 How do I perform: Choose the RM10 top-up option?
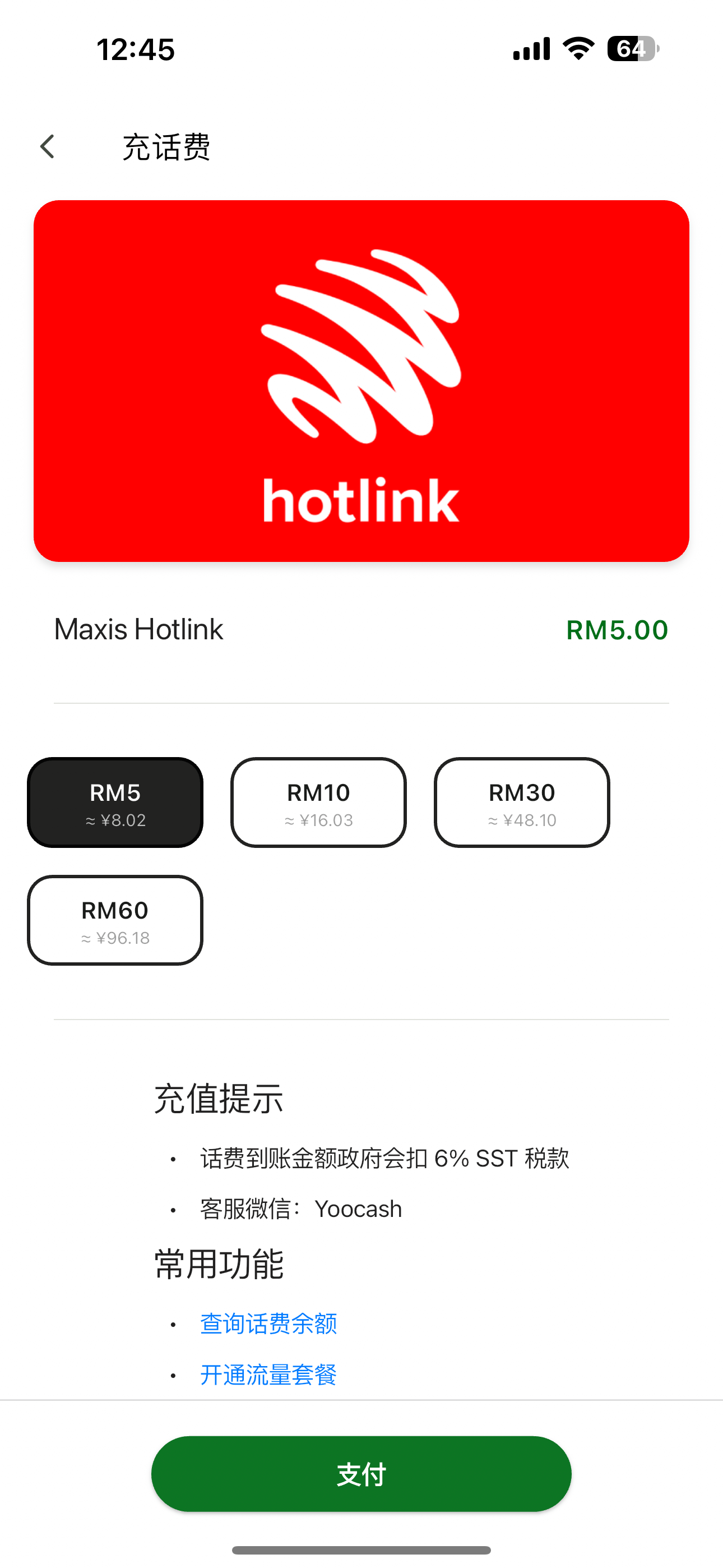click(318, 803)
